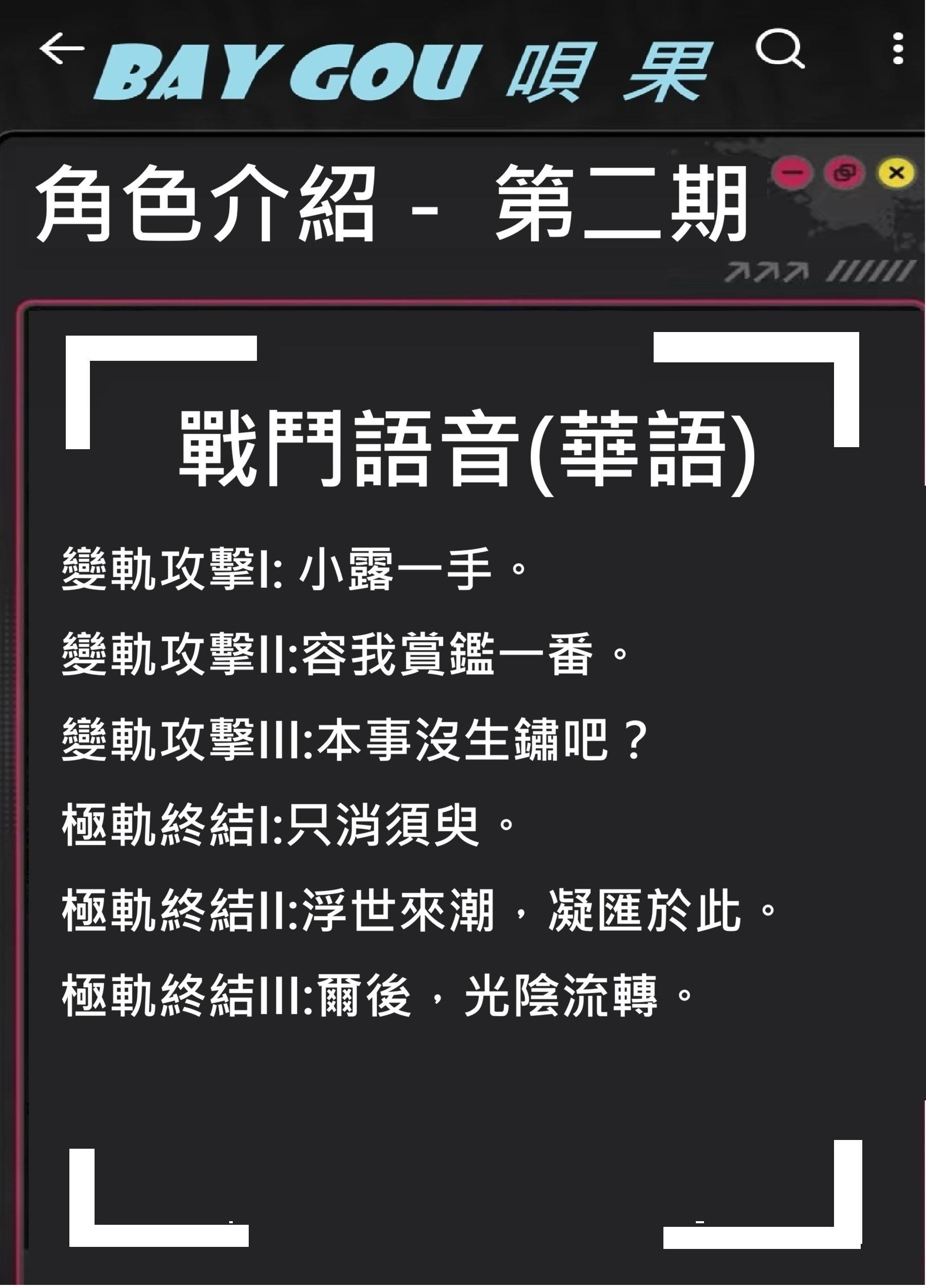Open the three-dot overflow menu
The width and height of the screenshot is (926, 1288).
coord(898,49)
